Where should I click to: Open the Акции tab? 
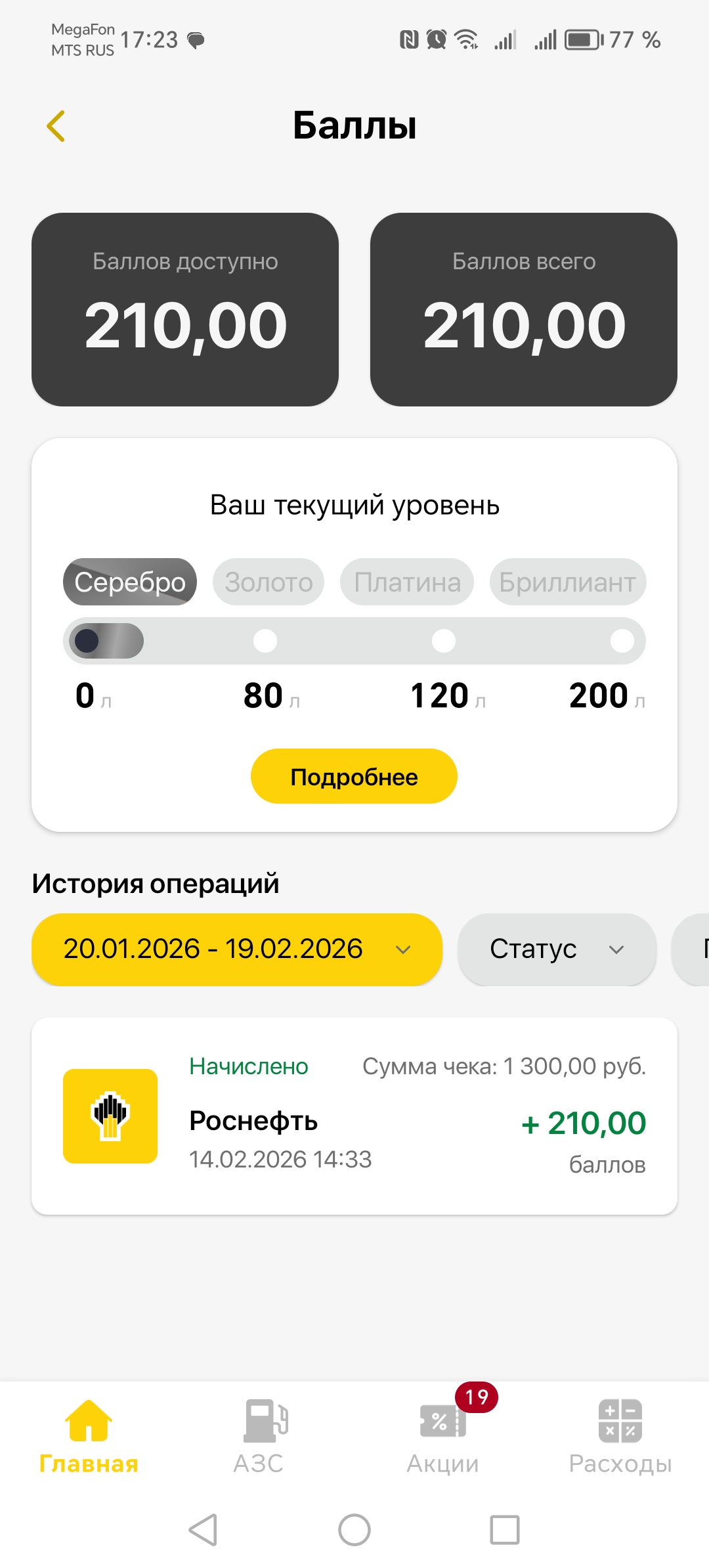click(x=443, y=1437)
